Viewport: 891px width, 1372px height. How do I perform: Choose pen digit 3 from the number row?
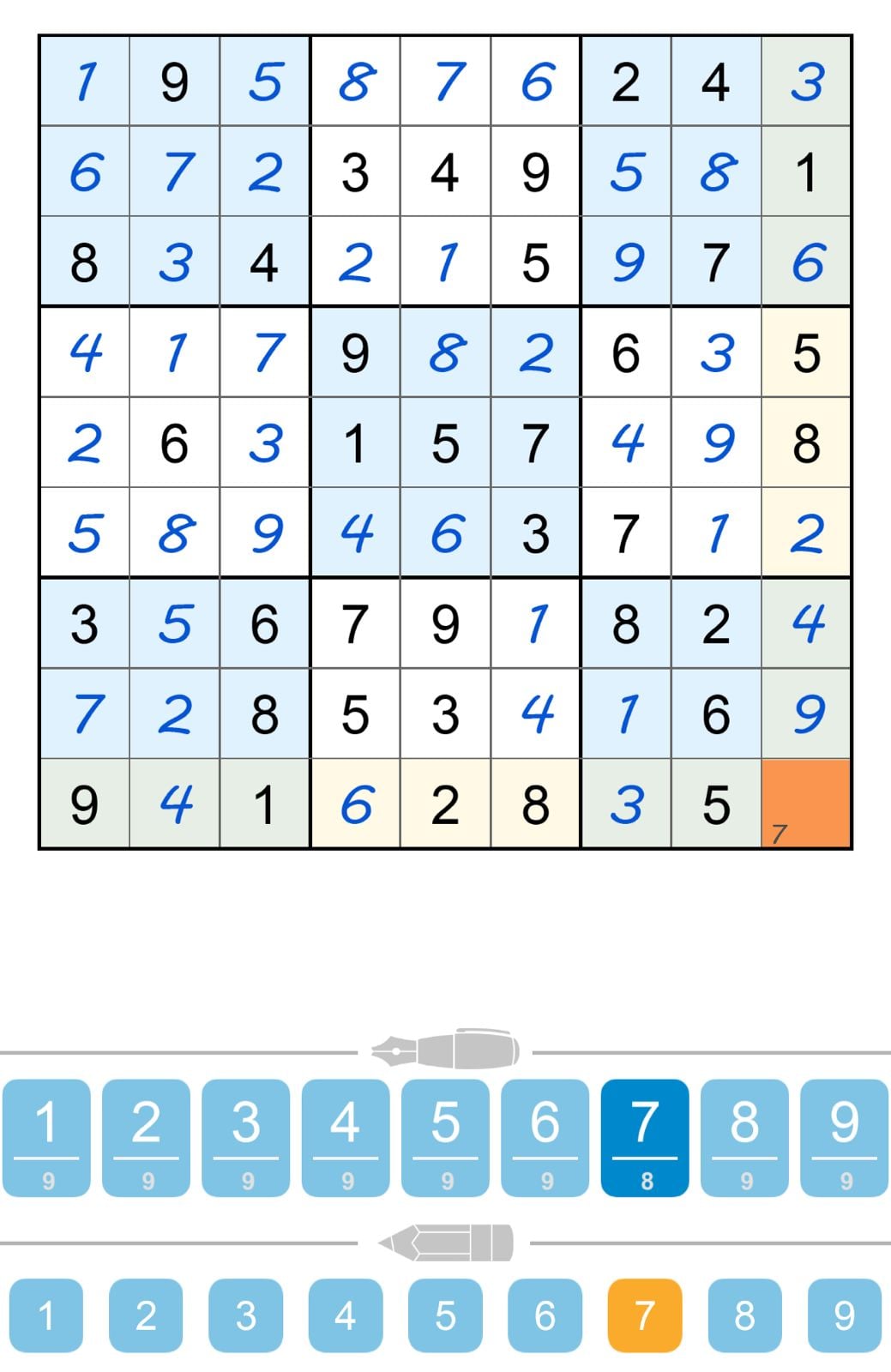pyautogui.click(x=246, y=1137)
